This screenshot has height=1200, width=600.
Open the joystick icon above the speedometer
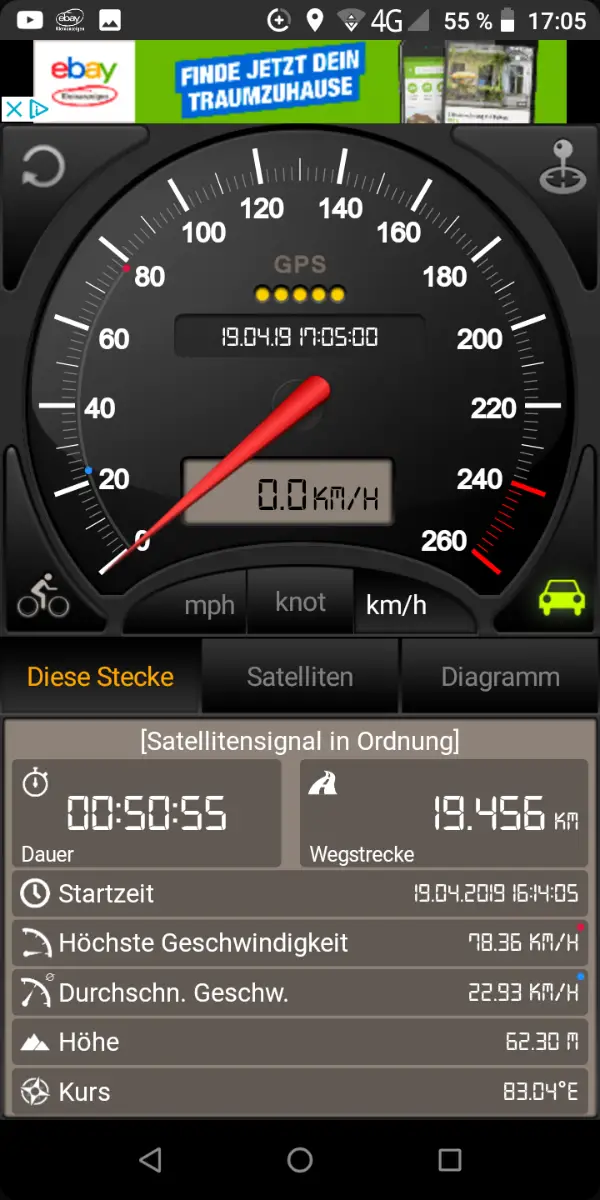pos(562,167)
